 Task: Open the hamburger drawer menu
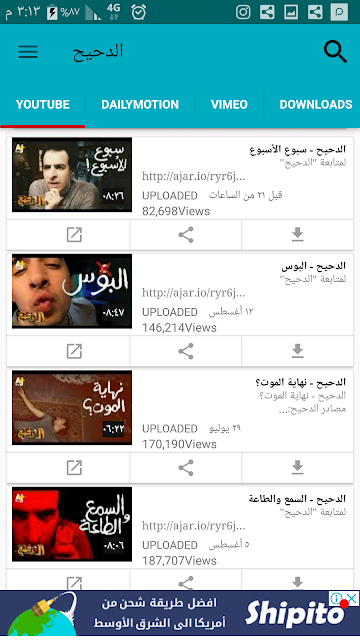28,52
